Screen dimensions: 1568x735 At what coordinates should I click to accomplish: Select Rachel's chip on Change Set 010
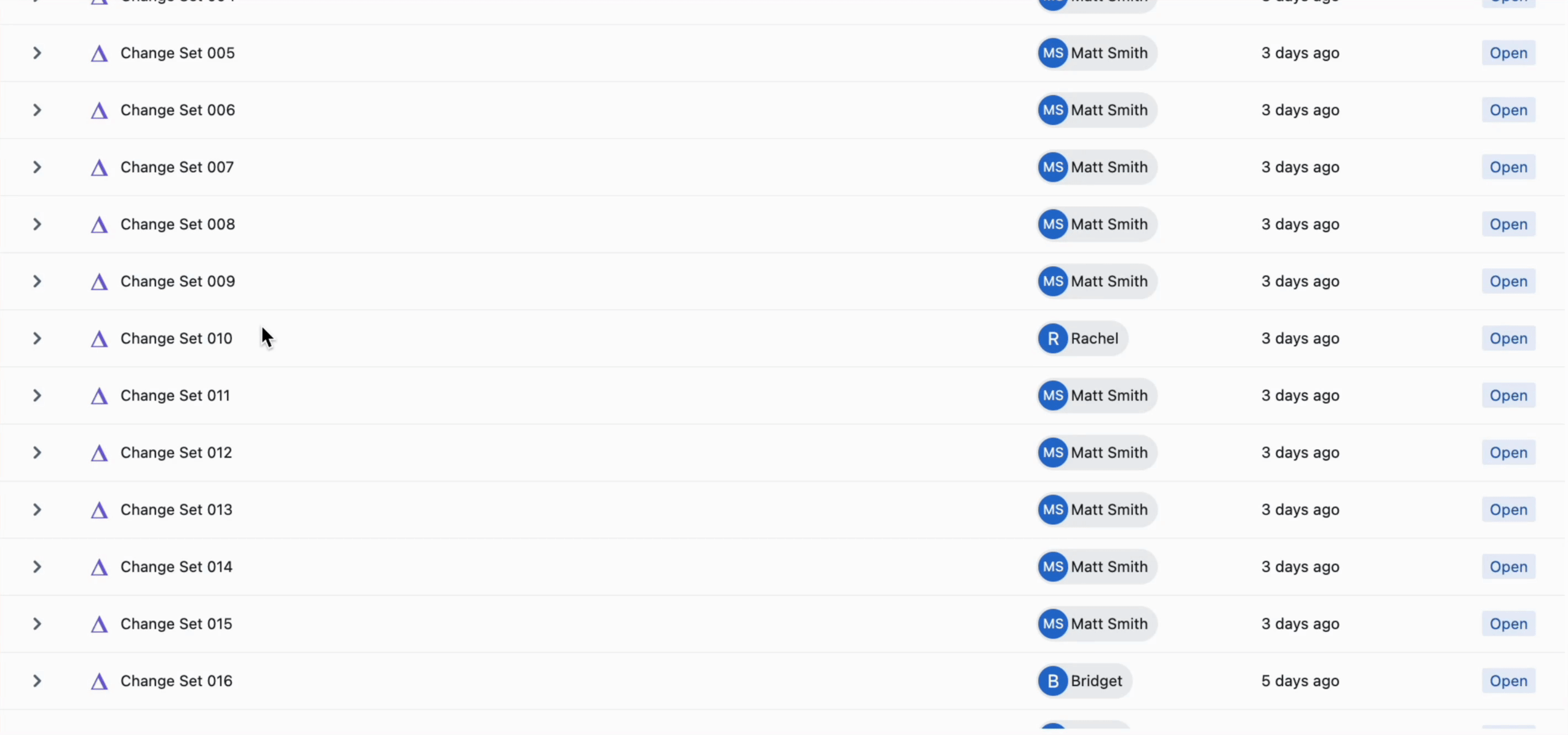pyautogui.click(x=1082, y=339)
